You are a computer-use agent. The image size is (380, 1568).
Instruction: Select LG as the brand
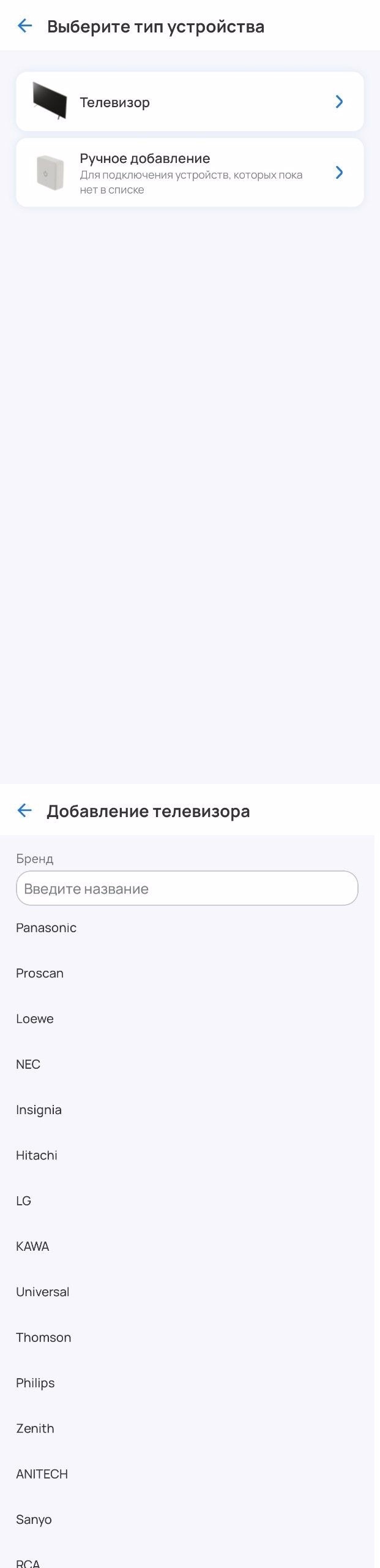(24, 1200)
